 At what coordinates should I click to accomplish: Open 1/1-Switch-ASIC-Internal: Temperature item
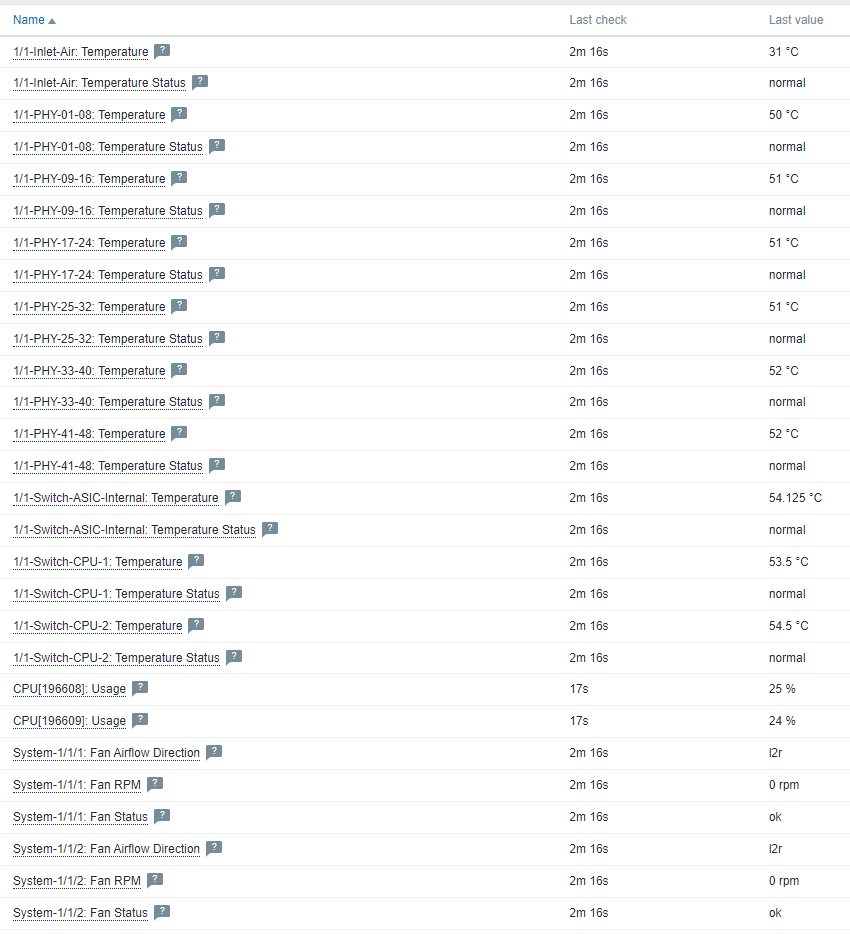pos(116,498)
